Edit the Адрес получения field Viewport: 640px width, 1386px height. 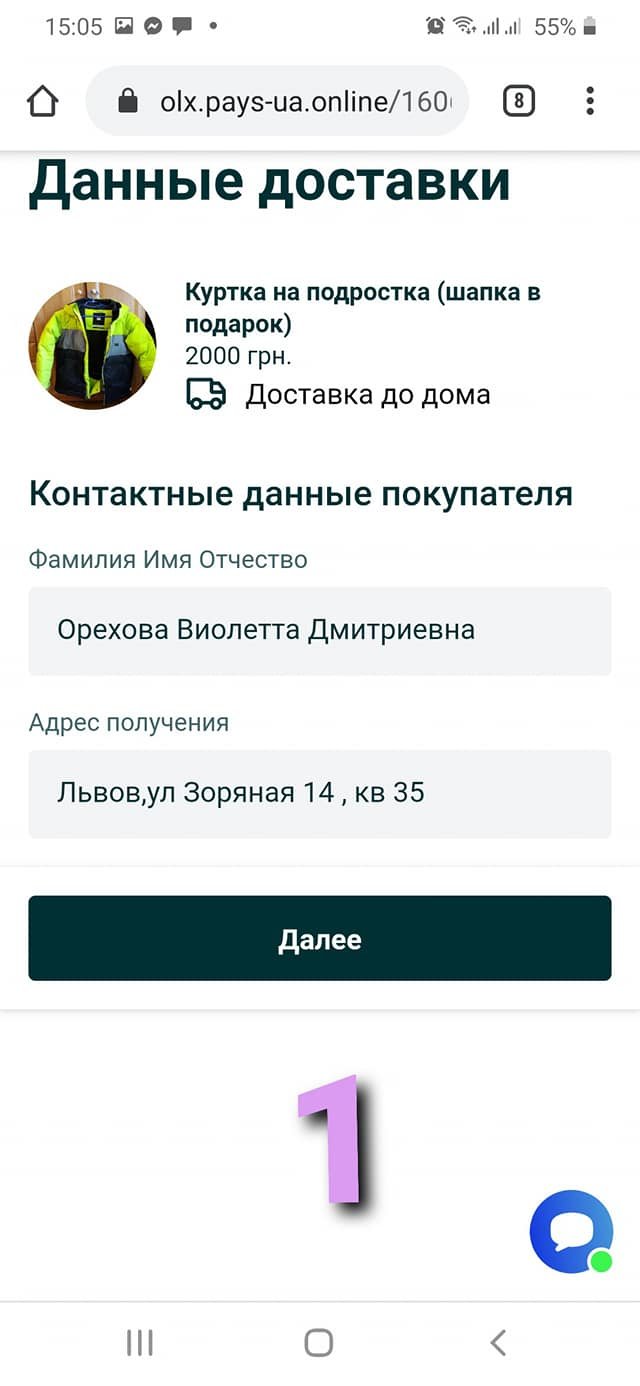319,793
